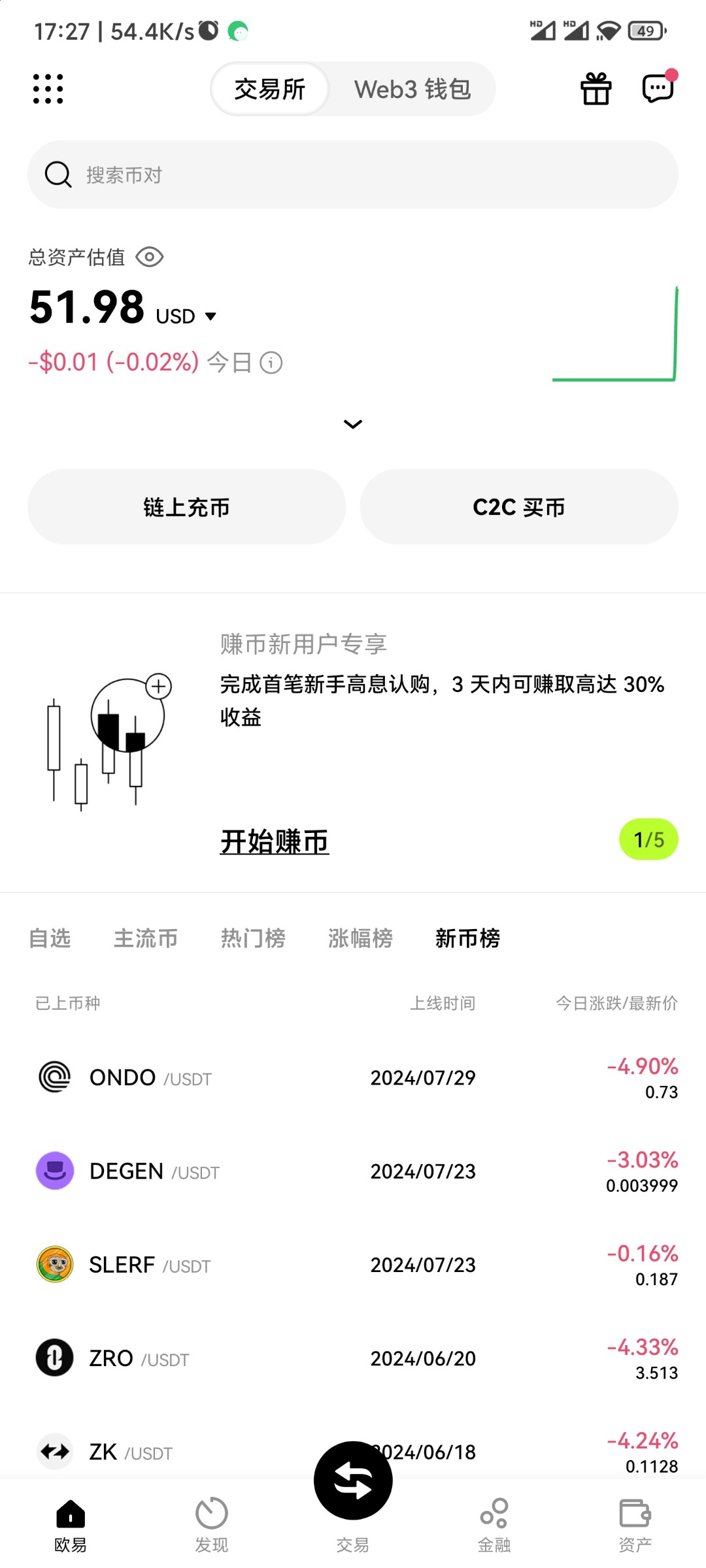Hide total asset value with eye icon
The height and width of the screenshot is (1568, 706).
pos(149,257)
